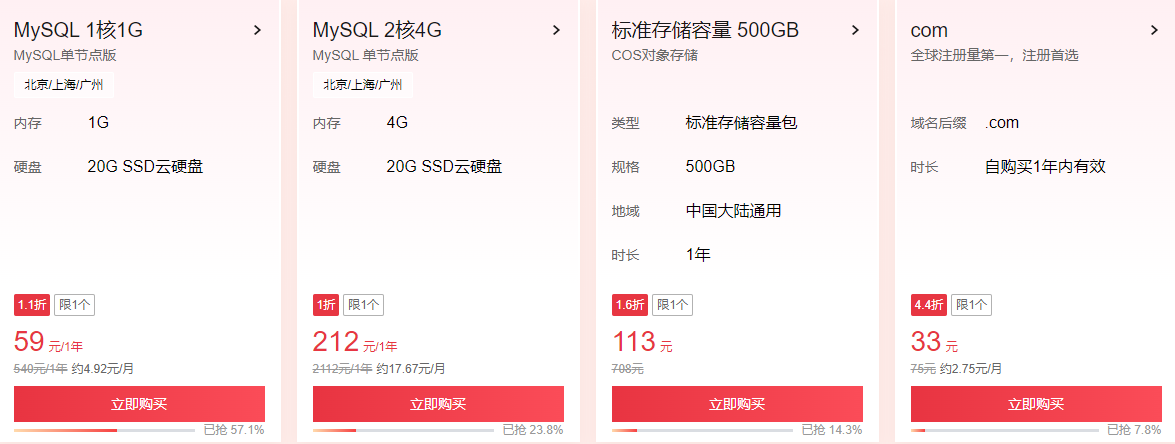Open MySQL 1核1G details via chevron
The width and height of the screenshot is (1175, 444).
(257, 30)
